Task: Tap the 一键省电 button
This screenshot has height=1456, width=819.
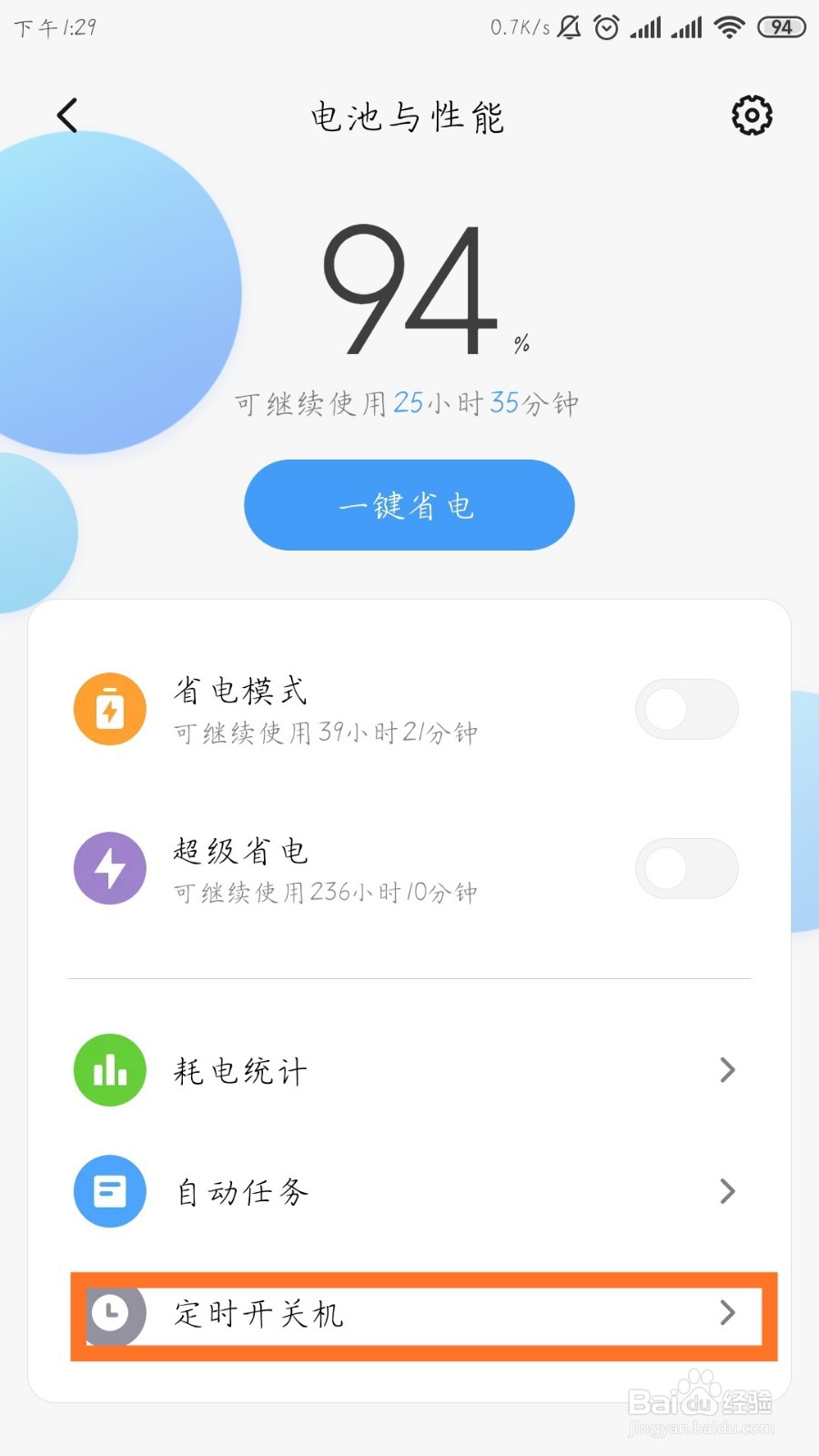Action: point(409,505)
